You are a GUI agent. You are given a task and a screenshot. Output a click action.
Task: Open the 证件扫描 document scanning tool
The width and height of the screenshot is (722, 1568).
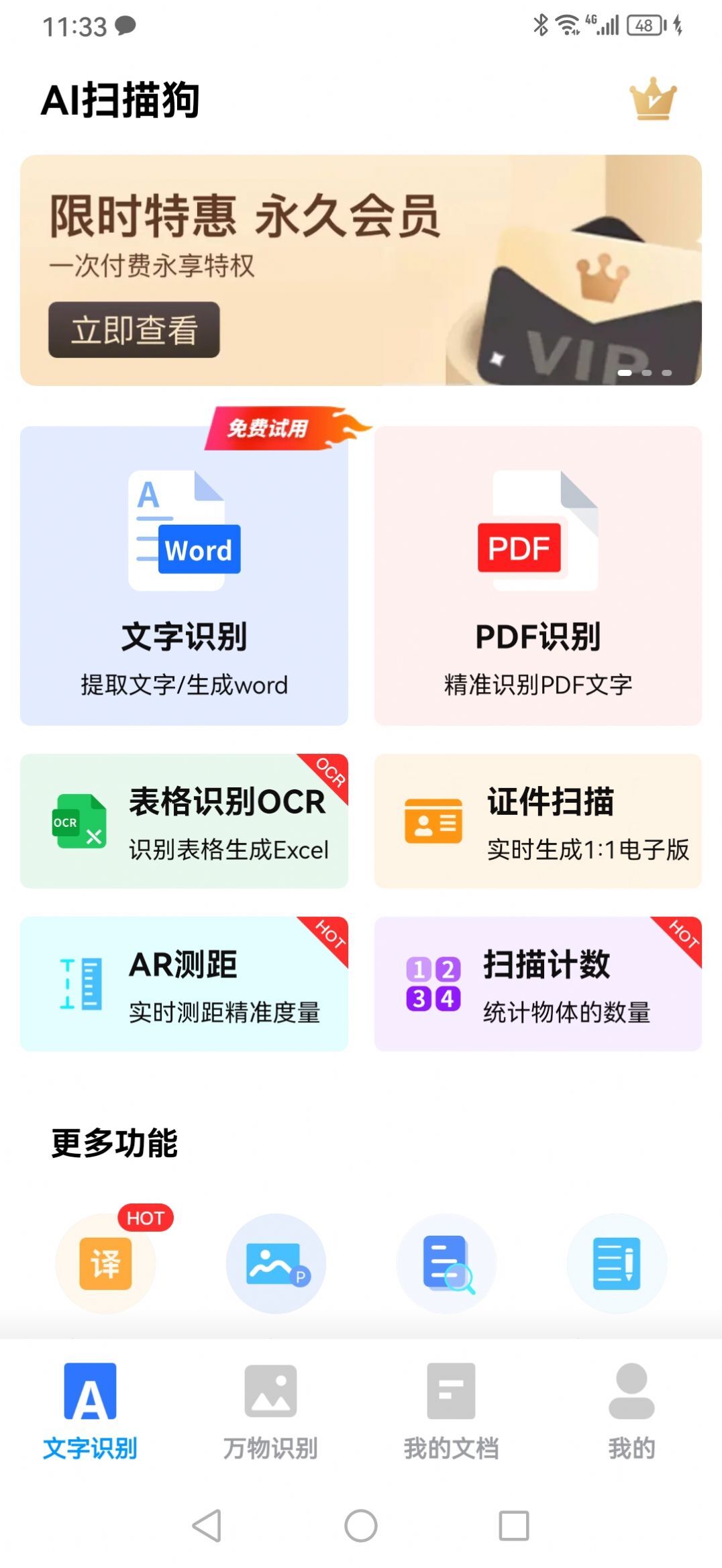pyautogui.click(x=537, y=822)
